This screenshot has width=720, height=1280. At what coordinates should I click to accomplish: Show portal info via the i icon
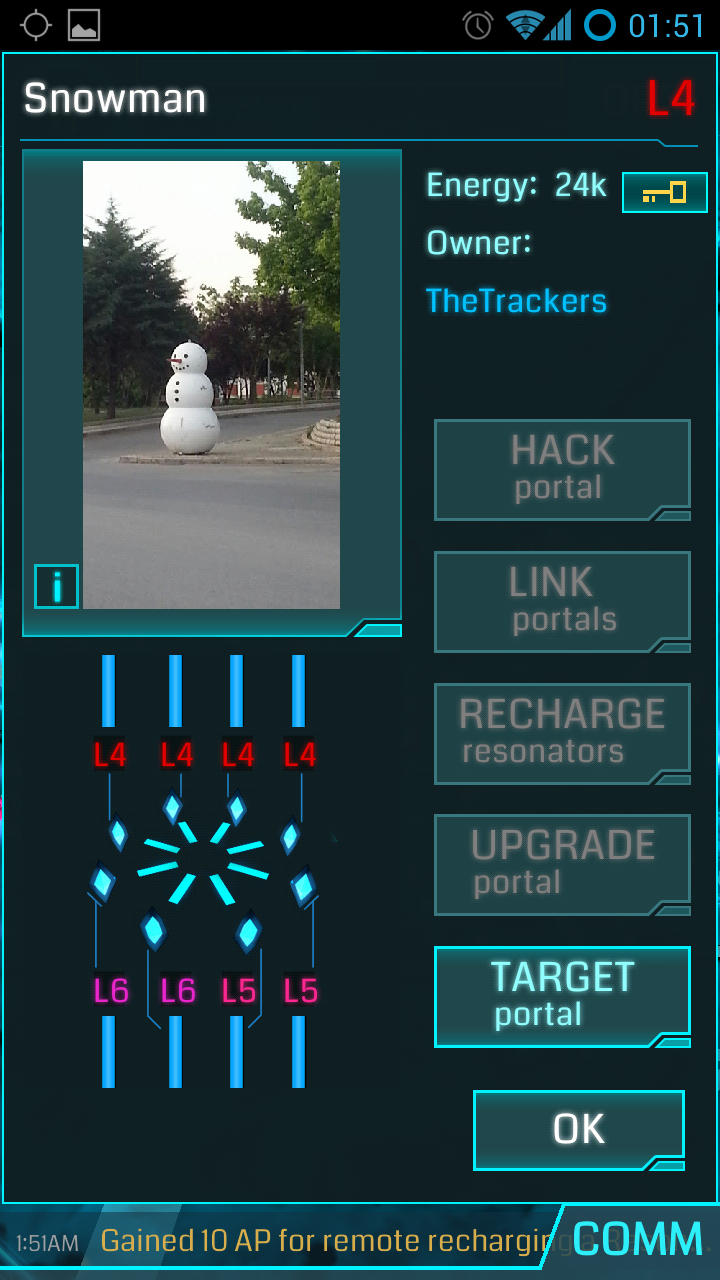point(56,587)
